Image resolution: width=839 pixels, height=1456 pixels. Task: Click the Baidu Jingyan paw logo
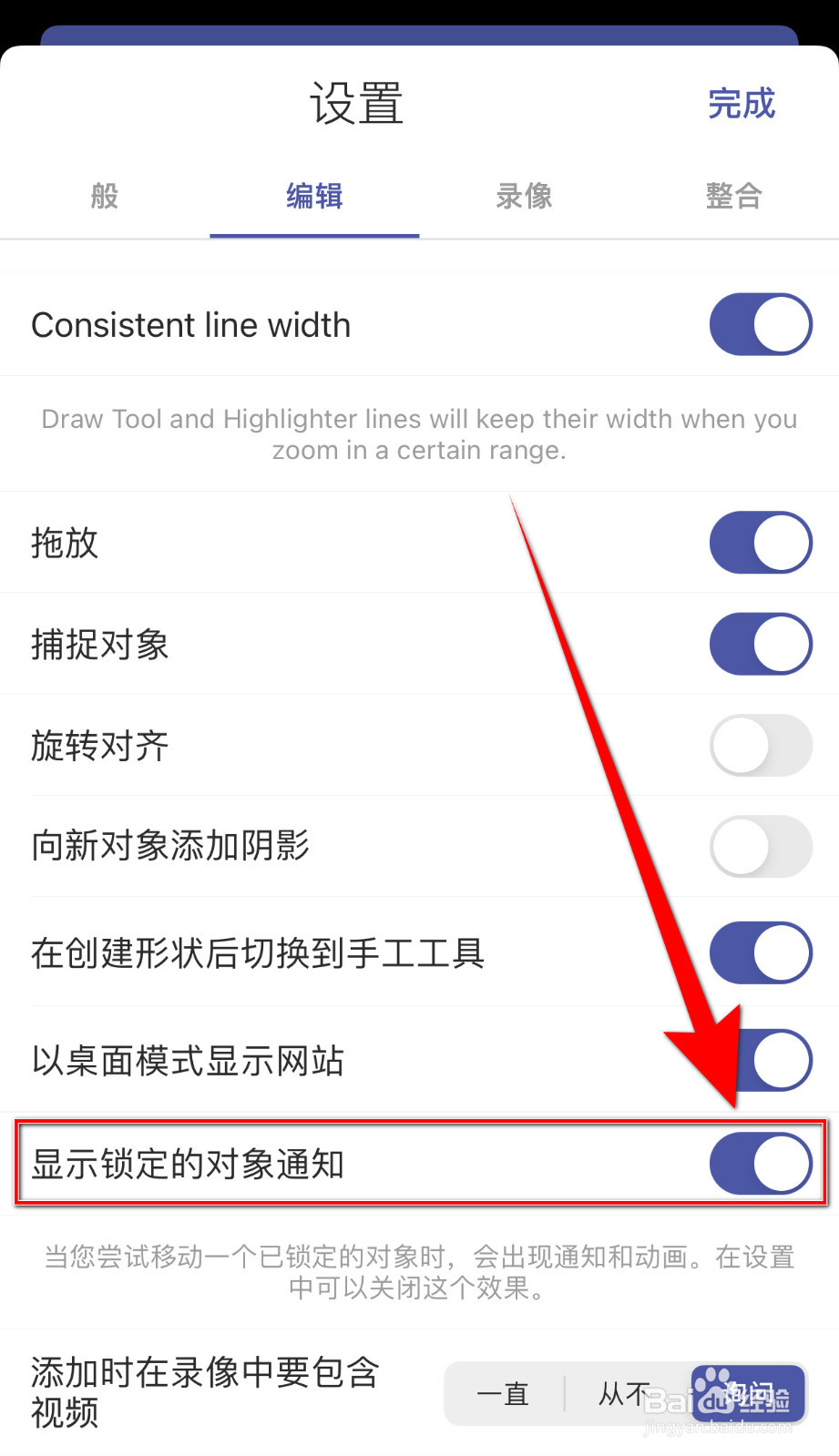click(x=711, y=1388)
